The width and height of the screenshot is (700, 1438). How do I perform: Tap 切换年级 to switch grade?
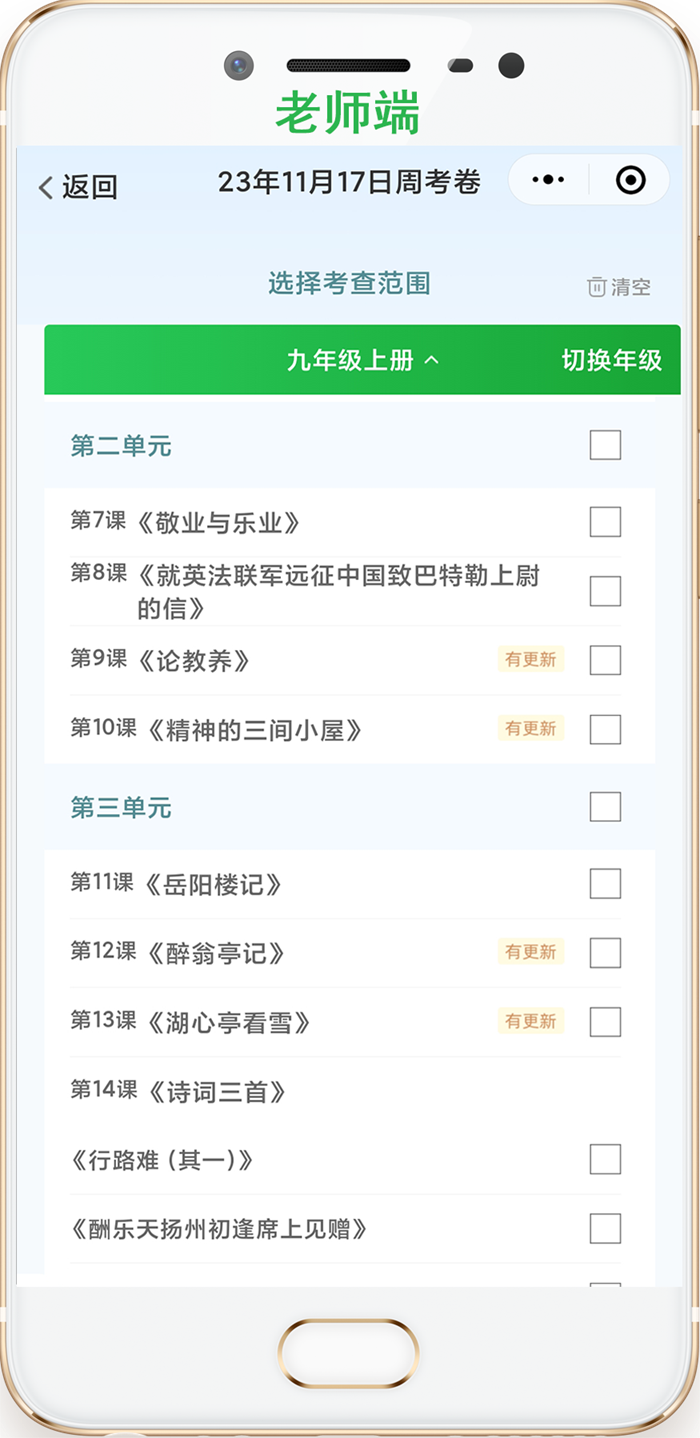click(612, 360)
